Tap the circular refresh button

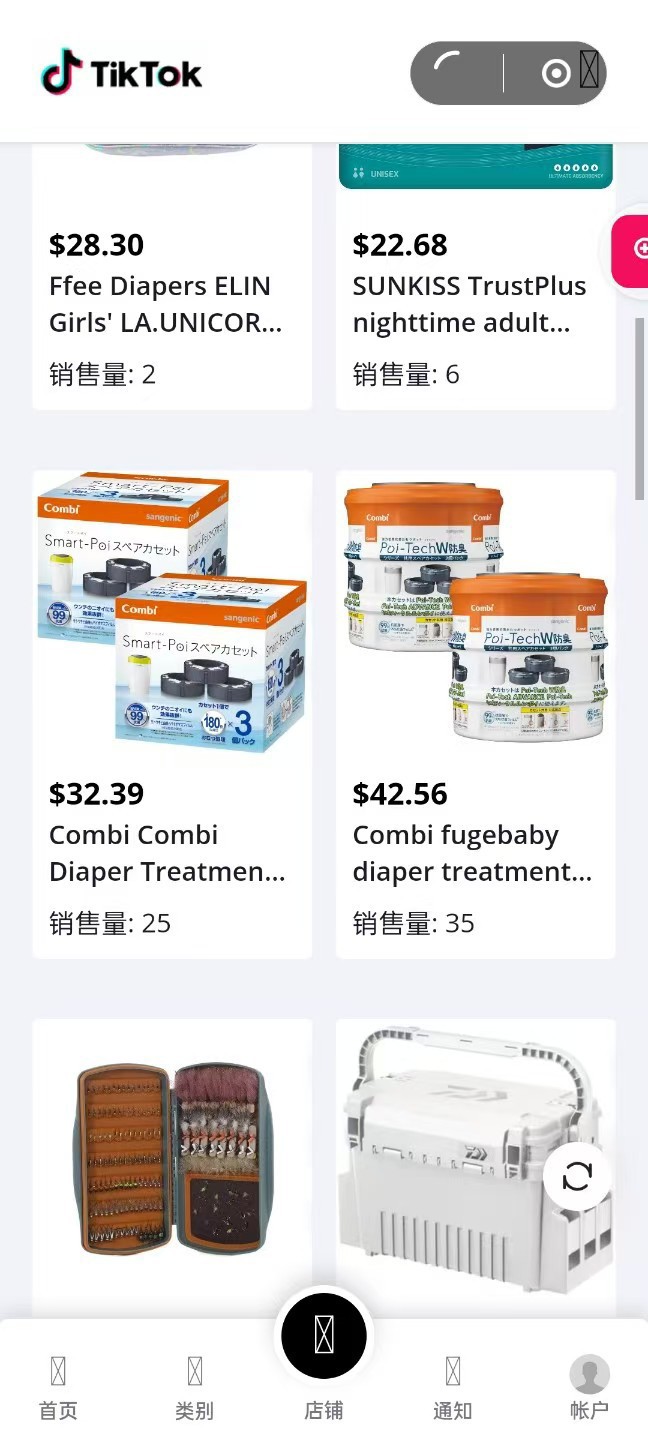[x=577, y=1177]
